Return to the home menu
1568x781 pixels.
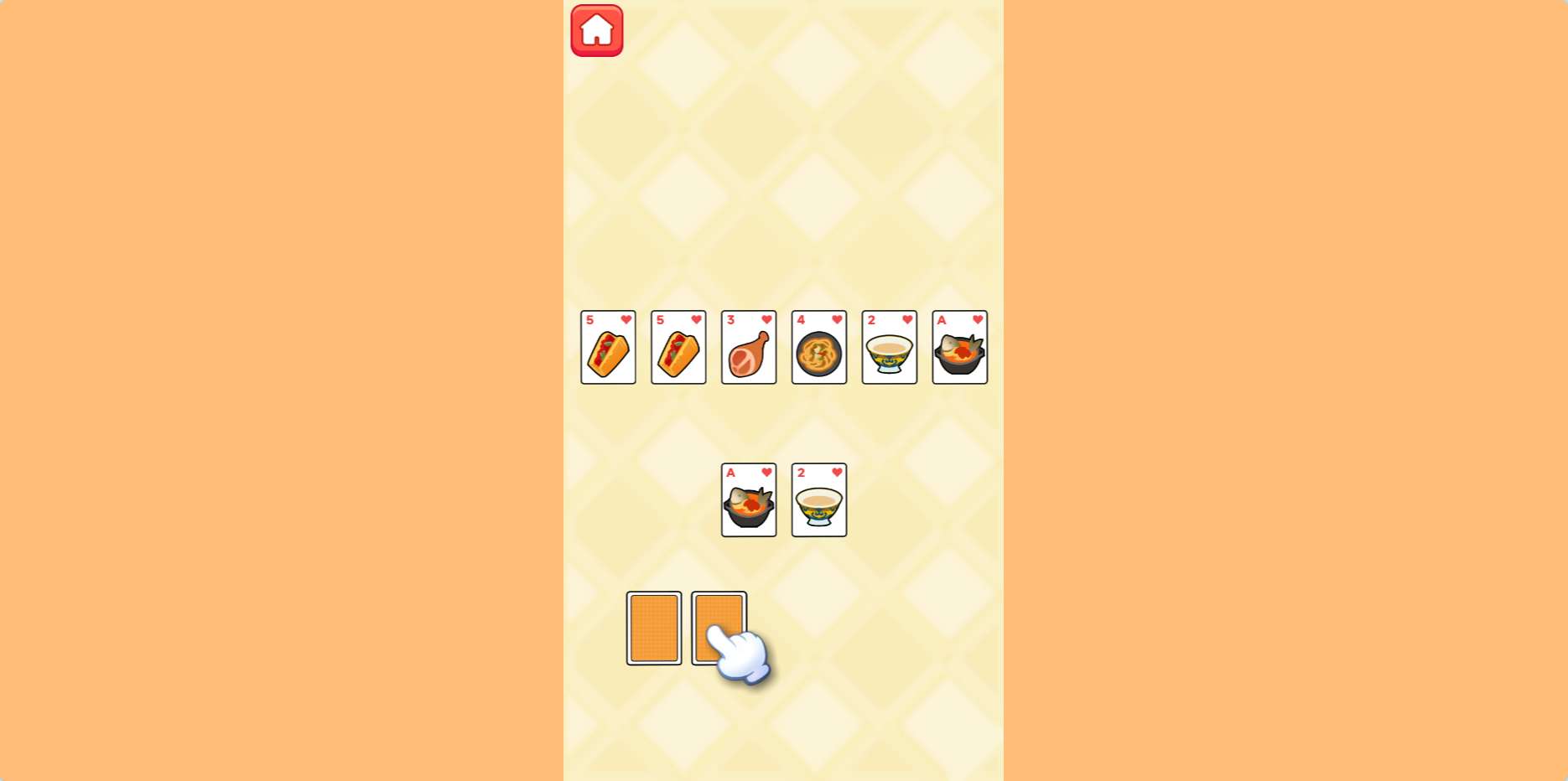point(596,31)
